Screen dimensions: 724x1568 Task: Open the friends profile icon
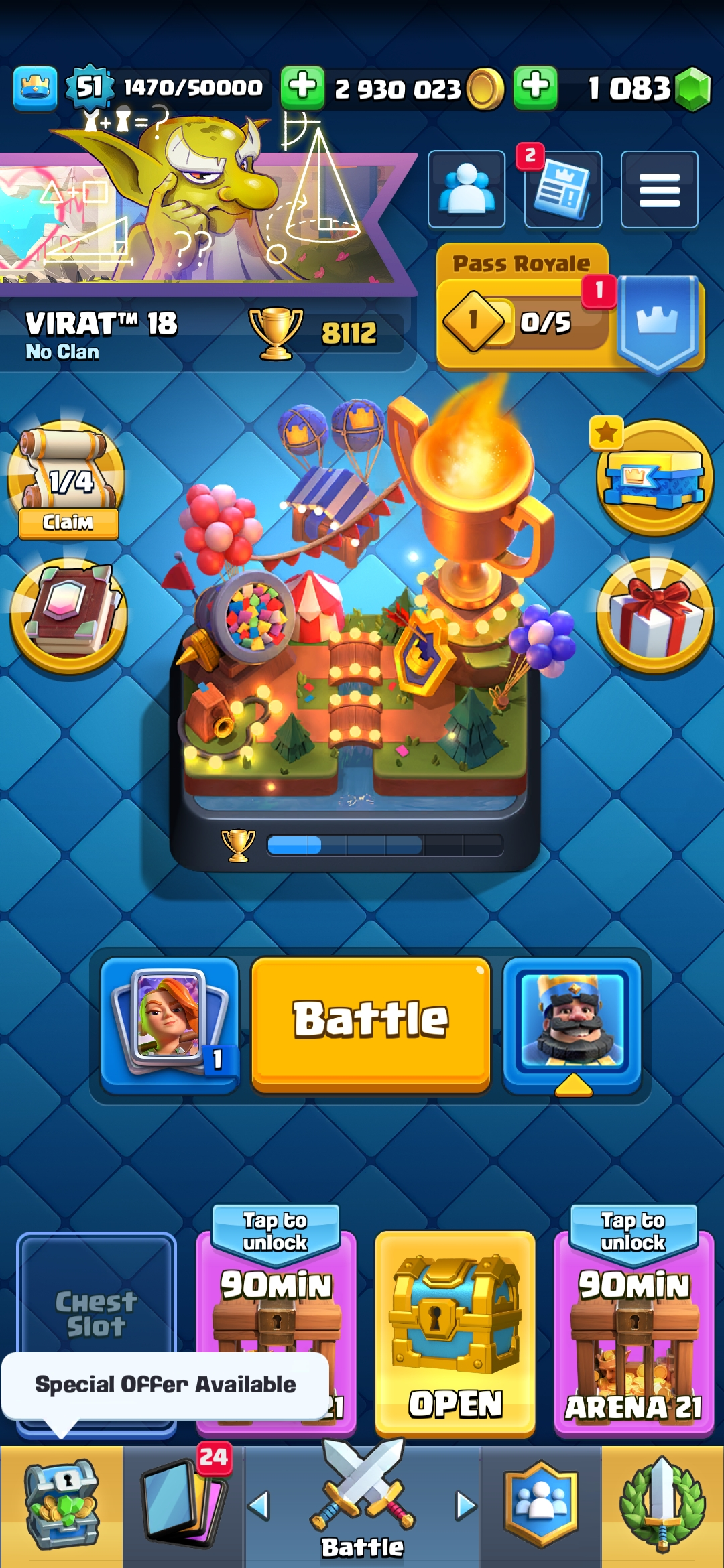[x=467, y=190]
